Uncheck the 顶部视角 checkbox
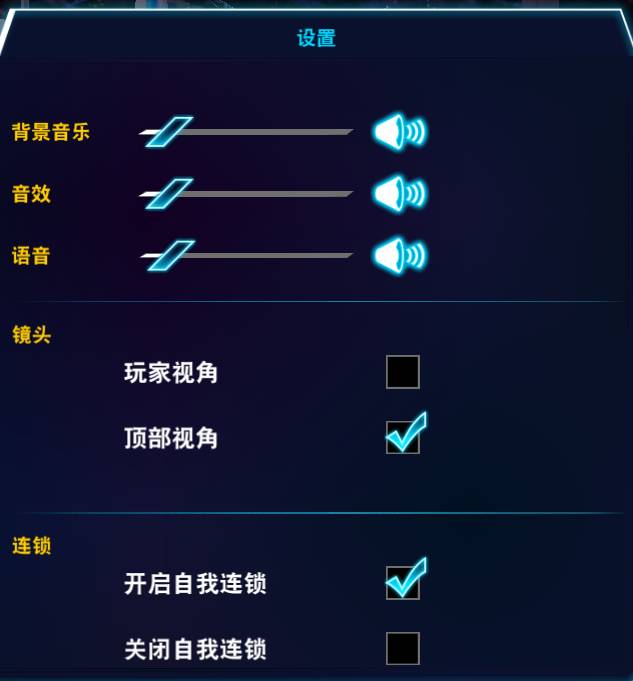Viewport: 633px width, 681px height. click(x=403, y=437)
